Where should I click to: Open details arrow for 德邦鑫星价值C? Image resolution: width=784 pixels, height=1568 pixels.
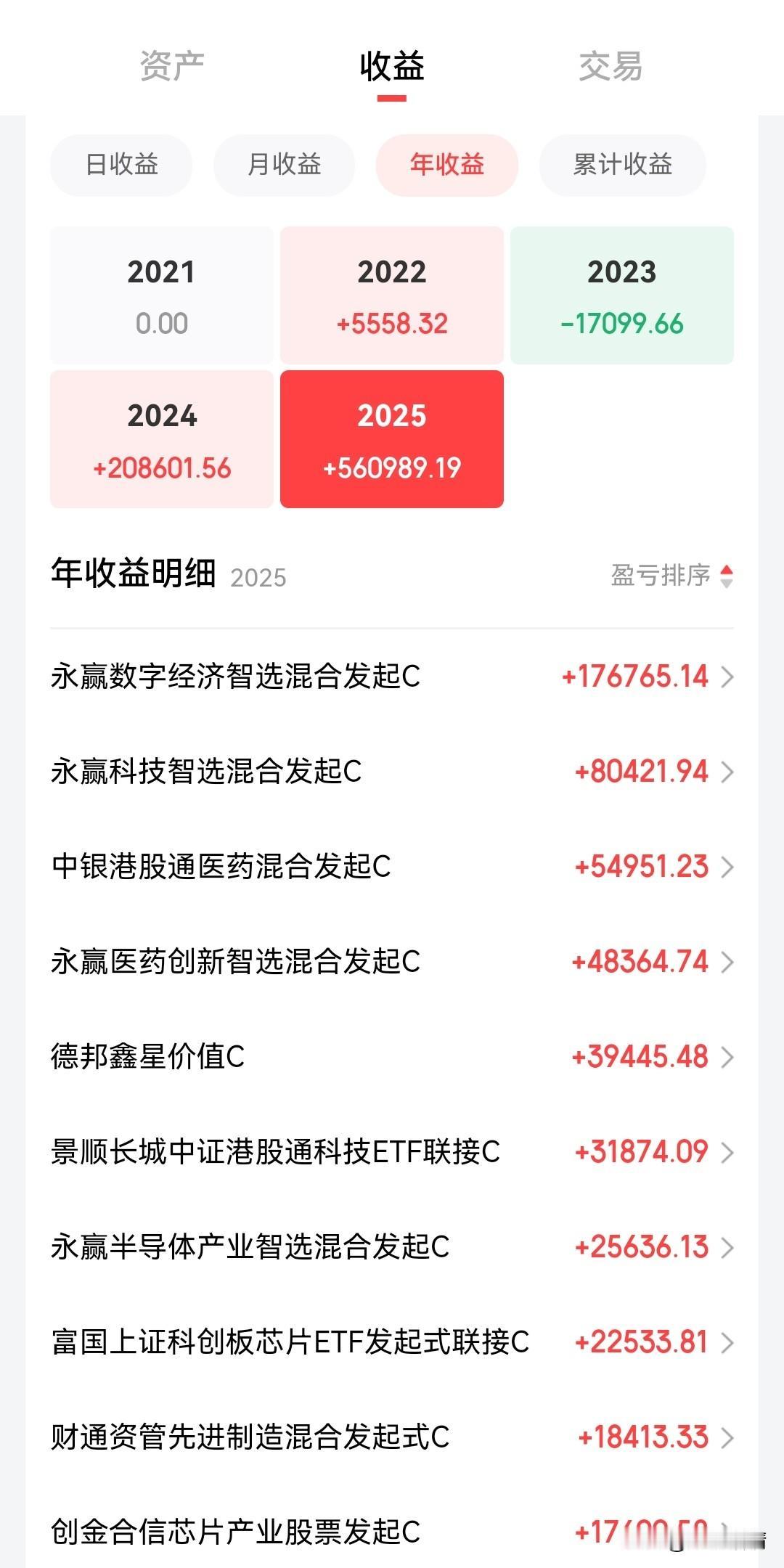pos(728,1057)
